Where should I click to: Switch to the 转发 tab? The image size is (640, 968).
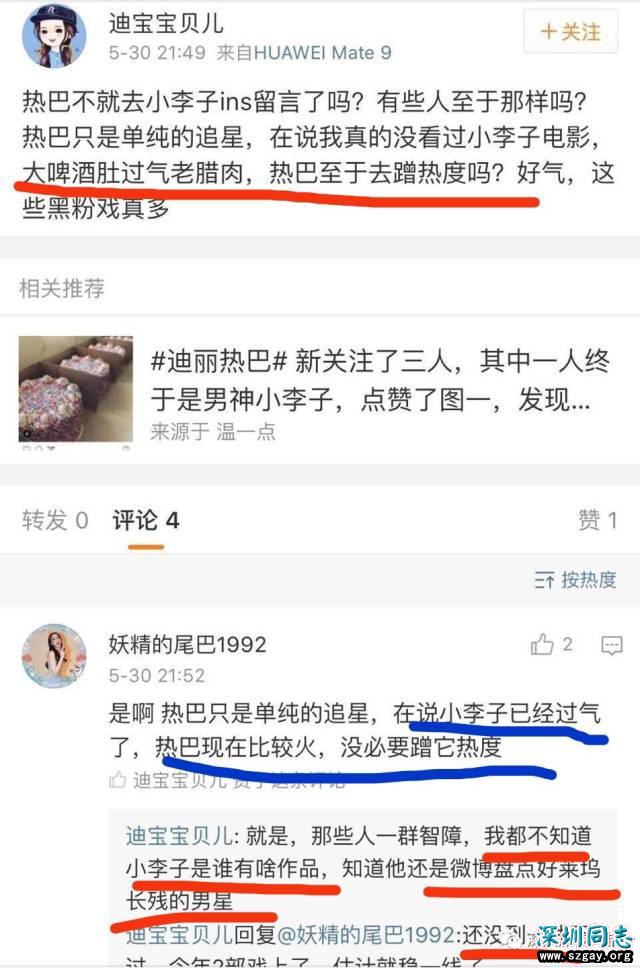[x=55, y=520]
